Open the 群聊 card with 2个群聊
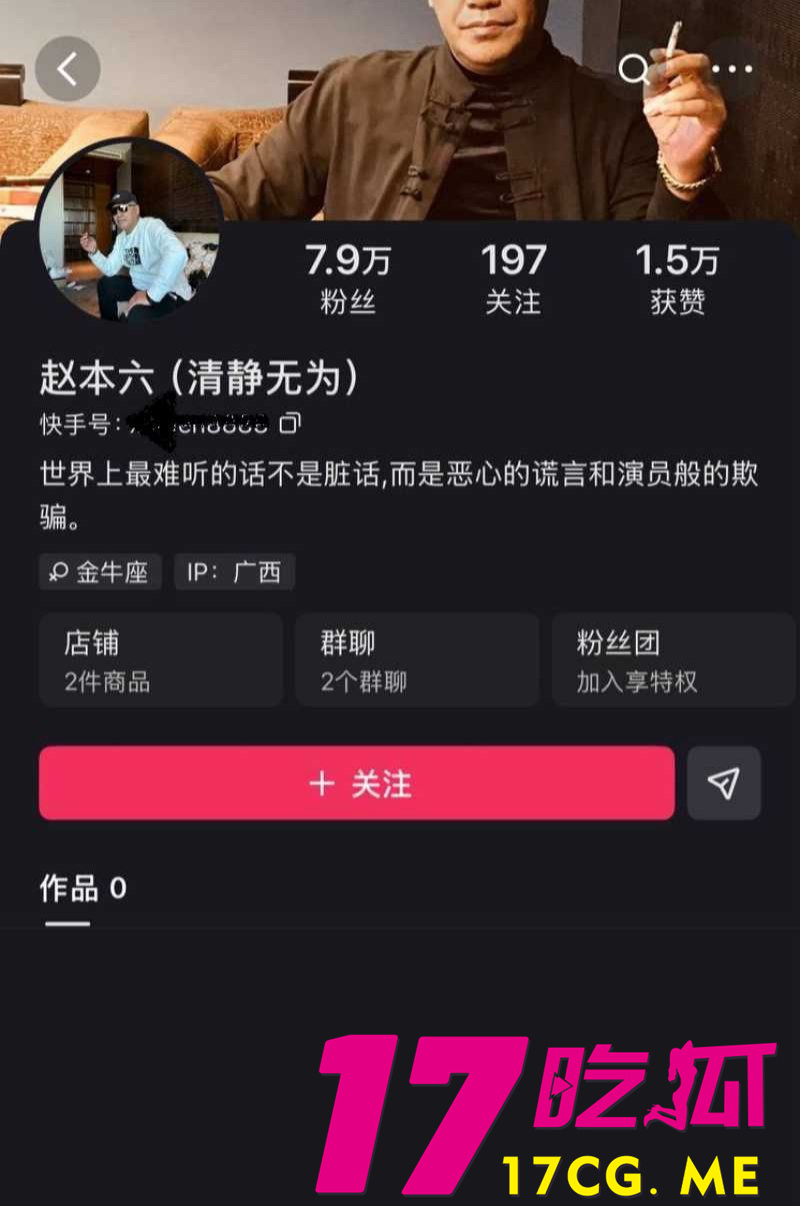The height and width of the screenshot is (1206, 800). tap(416, 660)
